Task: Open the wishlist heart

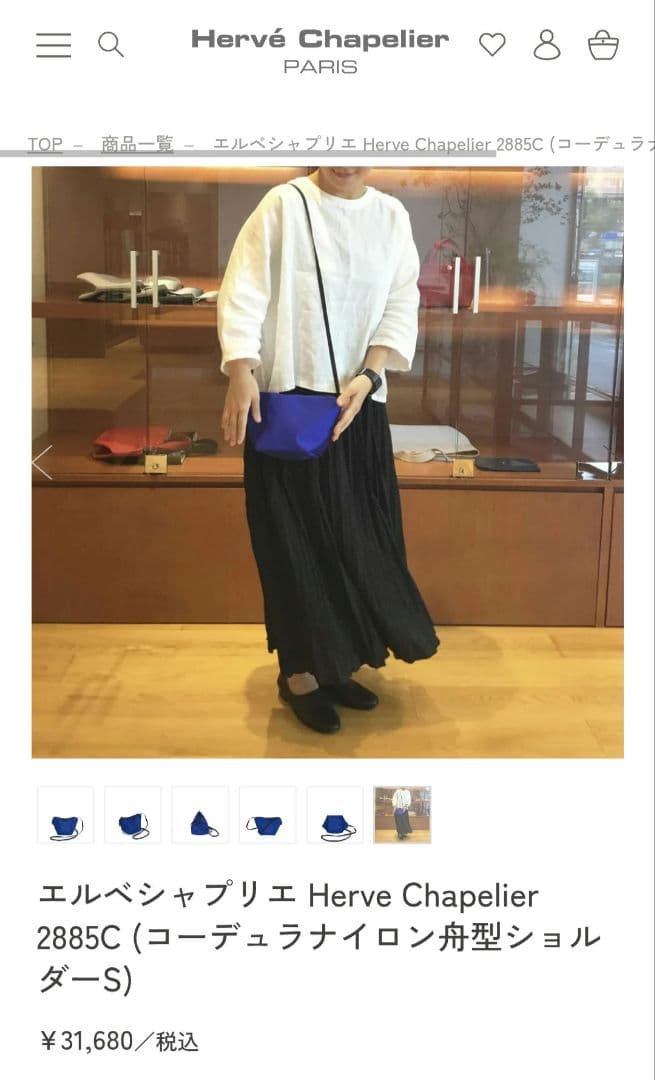Action: [x=492, y=45]
